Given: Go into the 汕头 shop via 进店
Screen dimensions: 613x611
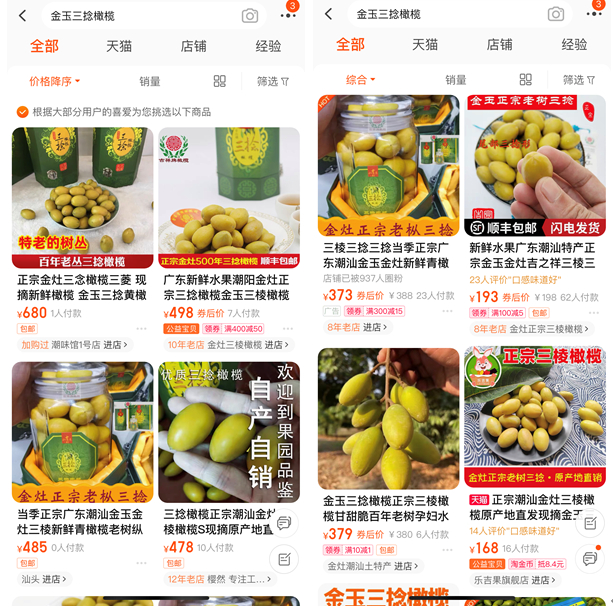Looking at the screenshot, I should pyautogui.click(x=52, y=578).
